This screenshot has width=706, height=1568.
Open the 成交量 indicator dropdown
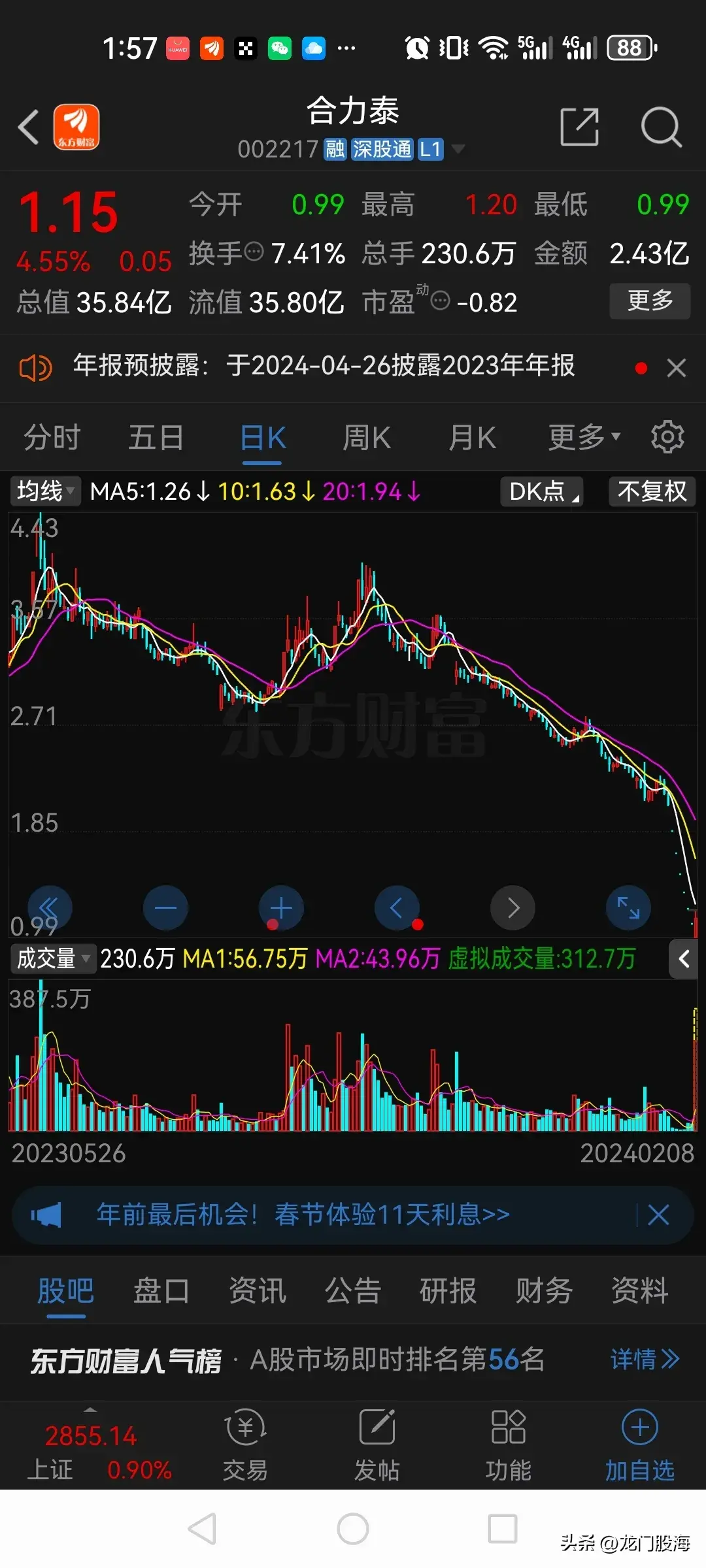coord(53,958)
